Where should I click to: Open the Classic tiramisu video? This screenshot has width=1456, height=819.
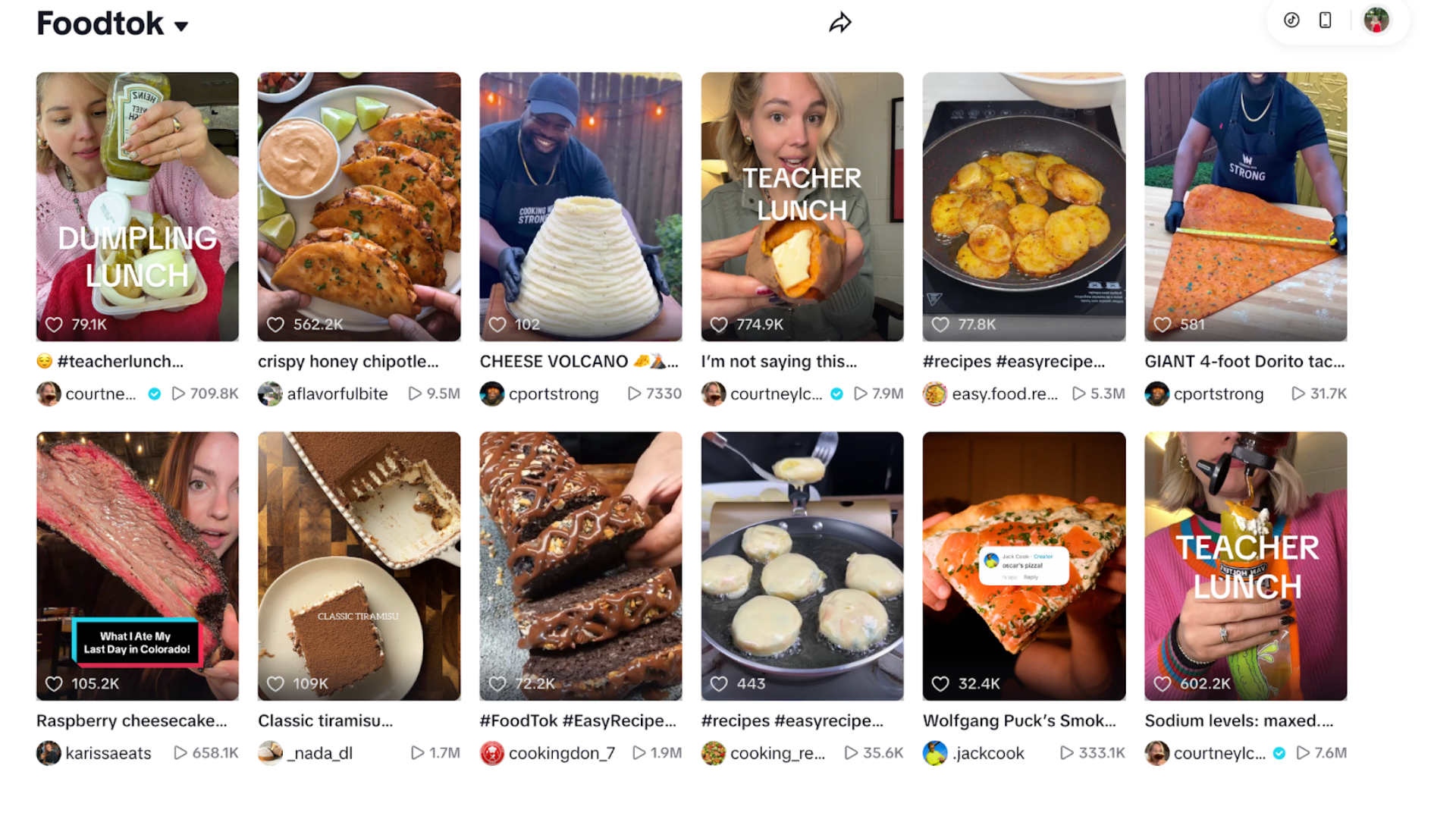359,566
